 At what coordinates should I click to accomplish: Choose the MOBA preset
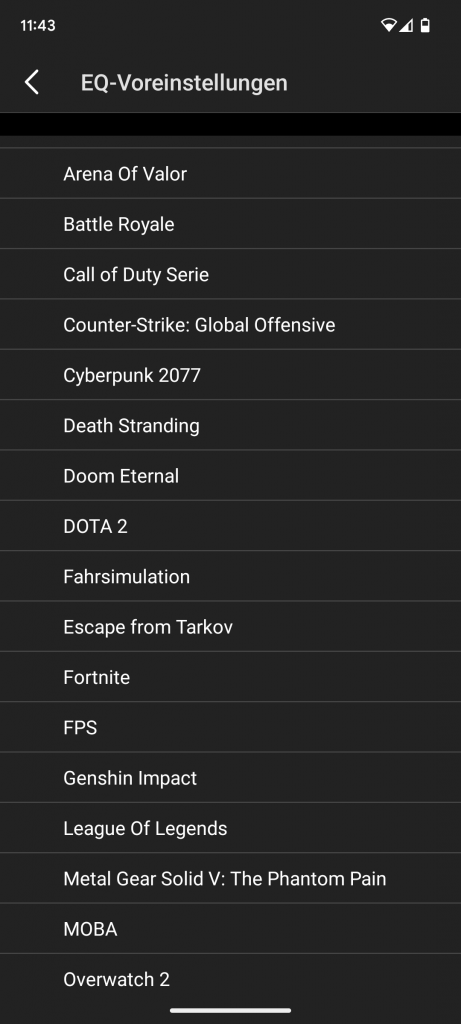[230, 928]
